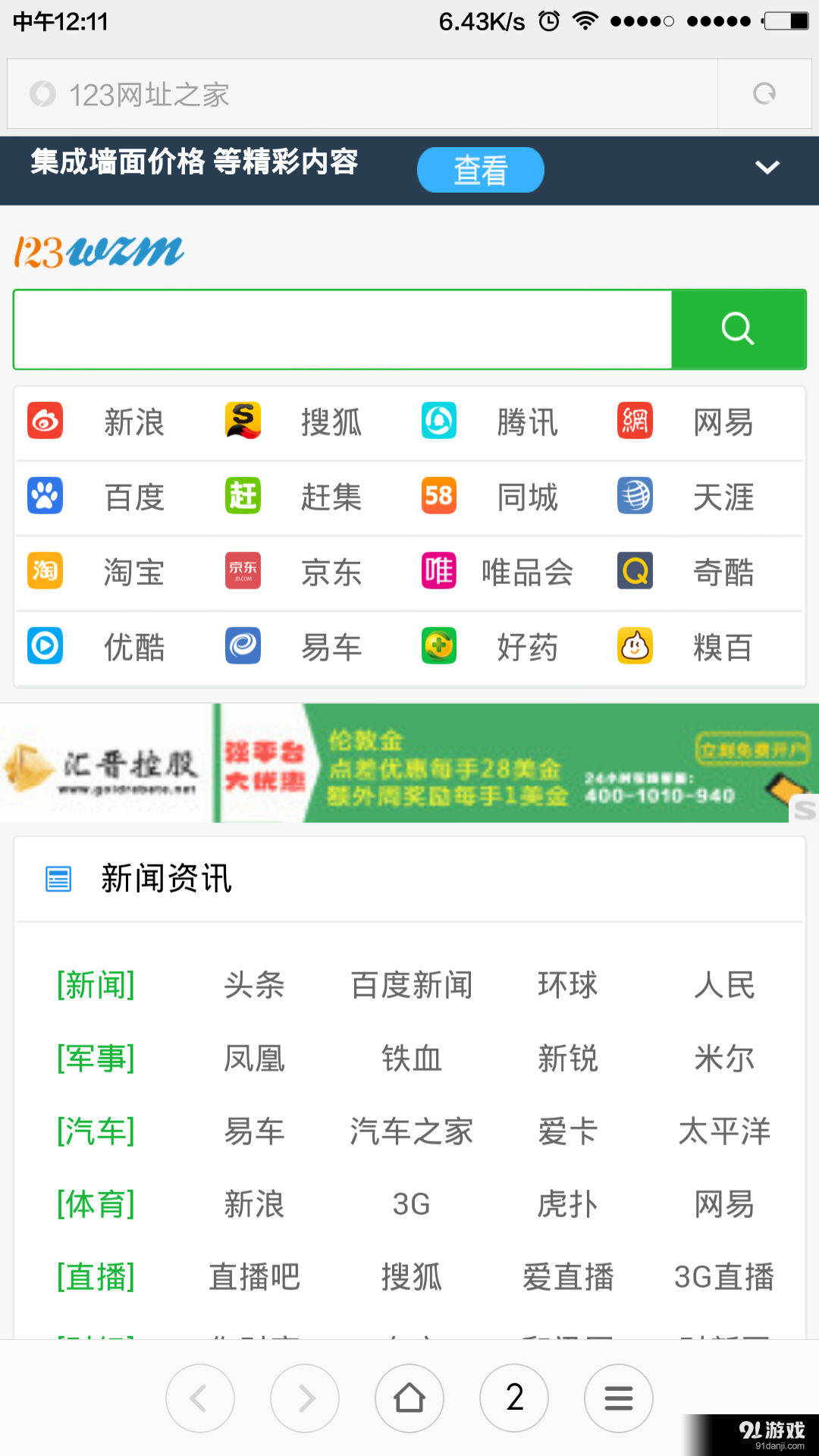This screenshot has width=819, height=1456.
Task: Open Sina Weibo via its red eye icon
Action: tap(45, 422)
